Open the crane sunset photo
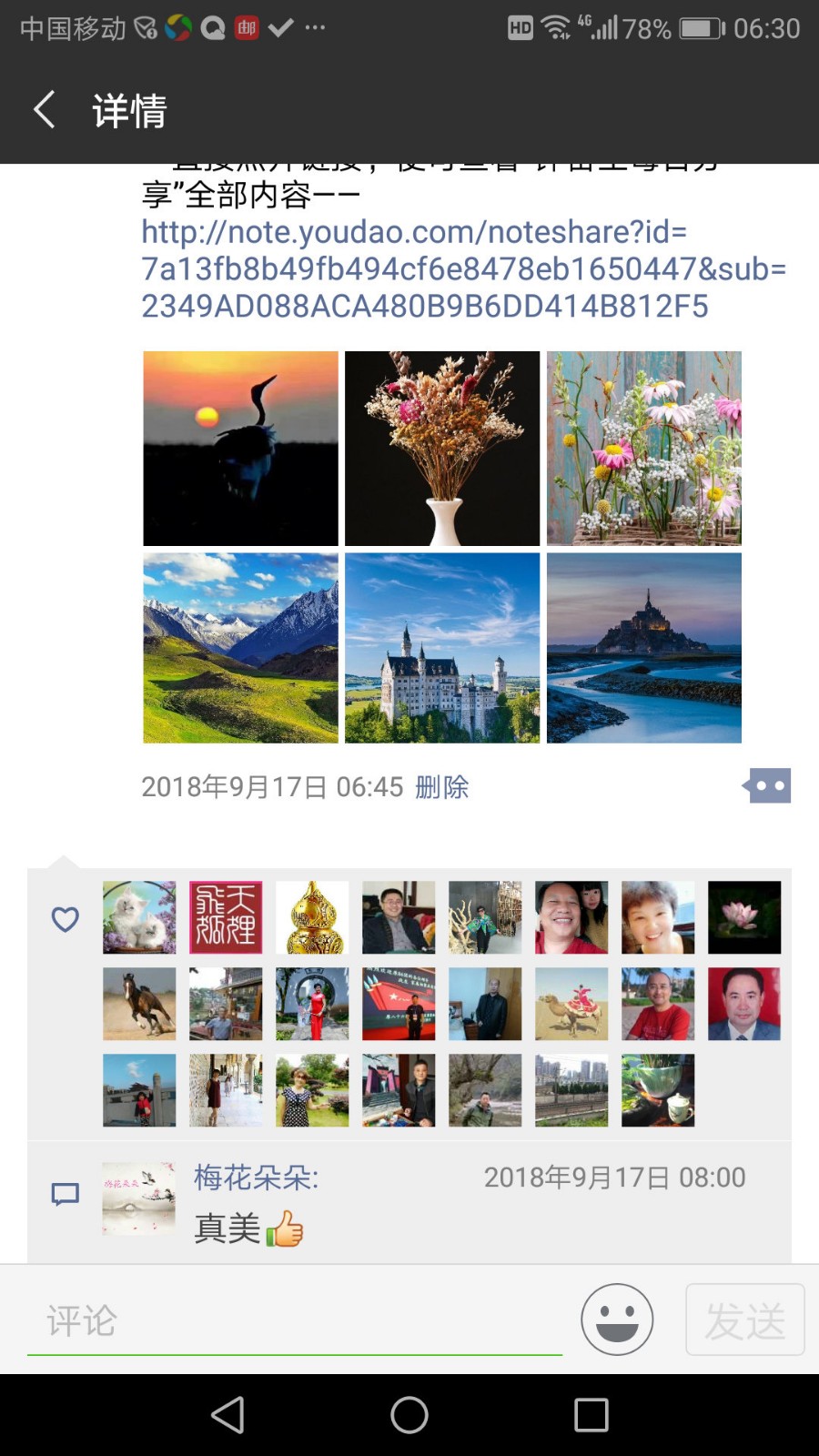Image resolution: width=819 pixels, height=1456 pixels. pyautogui.click(x=240, y=449)
